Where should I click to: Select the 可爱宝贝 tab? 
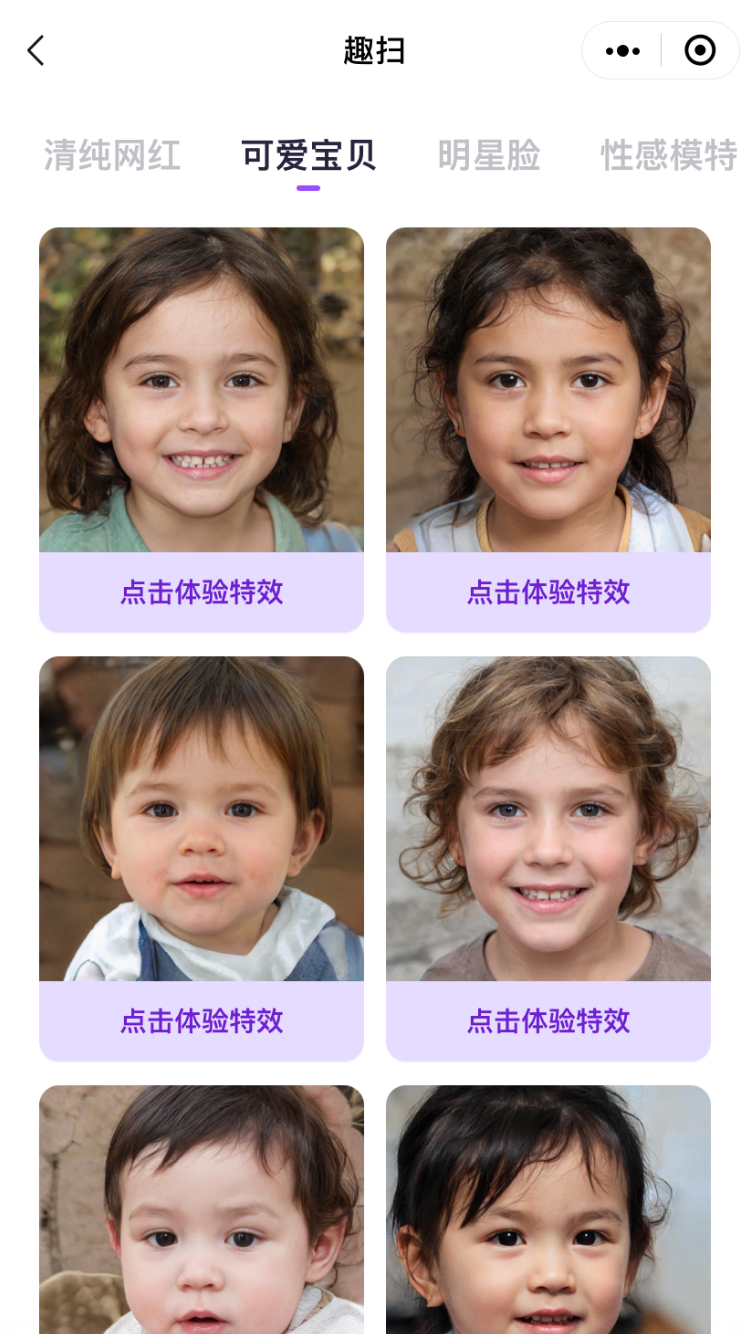(308, 156)
